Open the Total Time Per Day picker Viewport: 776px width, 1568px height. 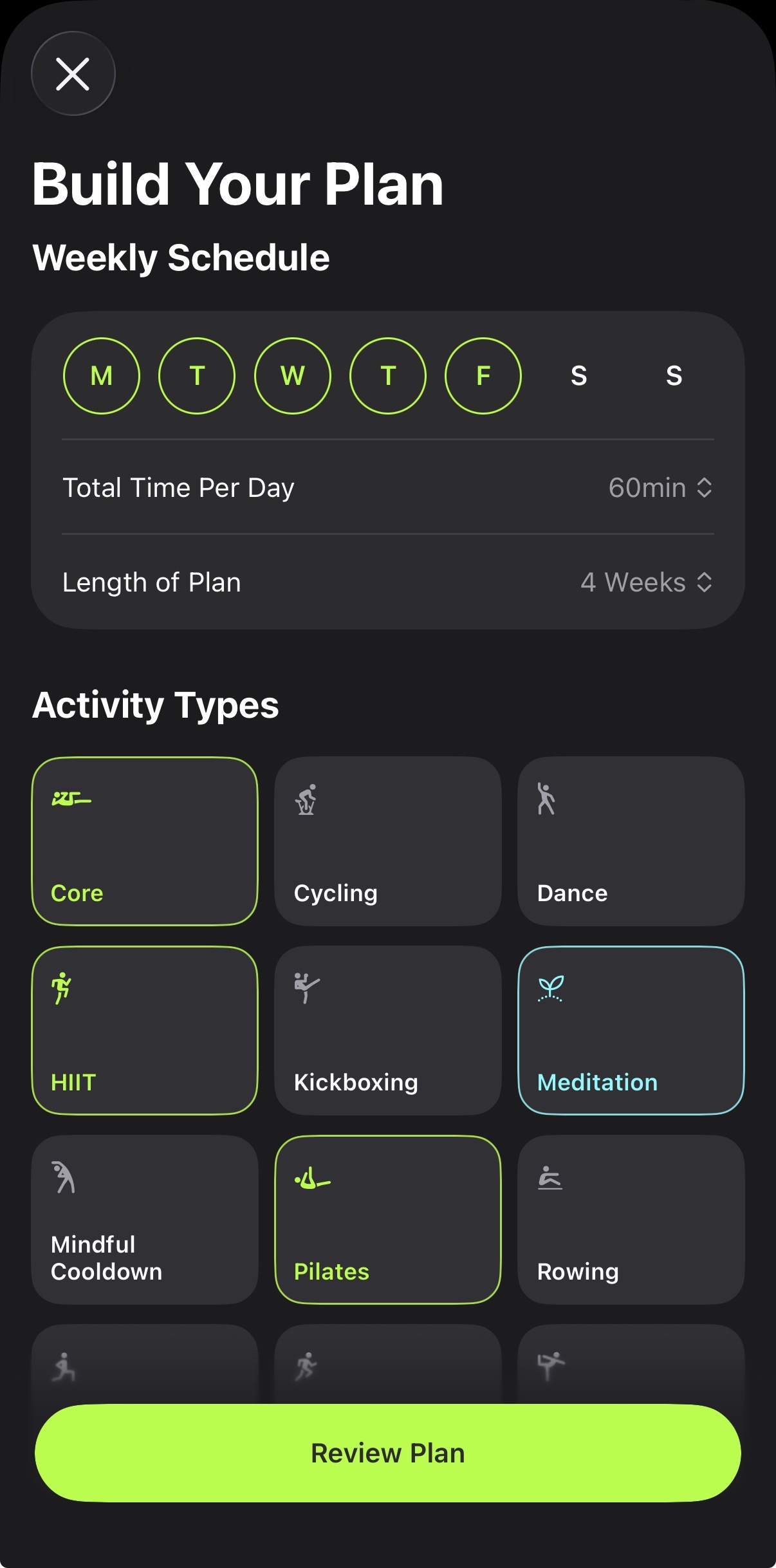[x=660, y=488]
